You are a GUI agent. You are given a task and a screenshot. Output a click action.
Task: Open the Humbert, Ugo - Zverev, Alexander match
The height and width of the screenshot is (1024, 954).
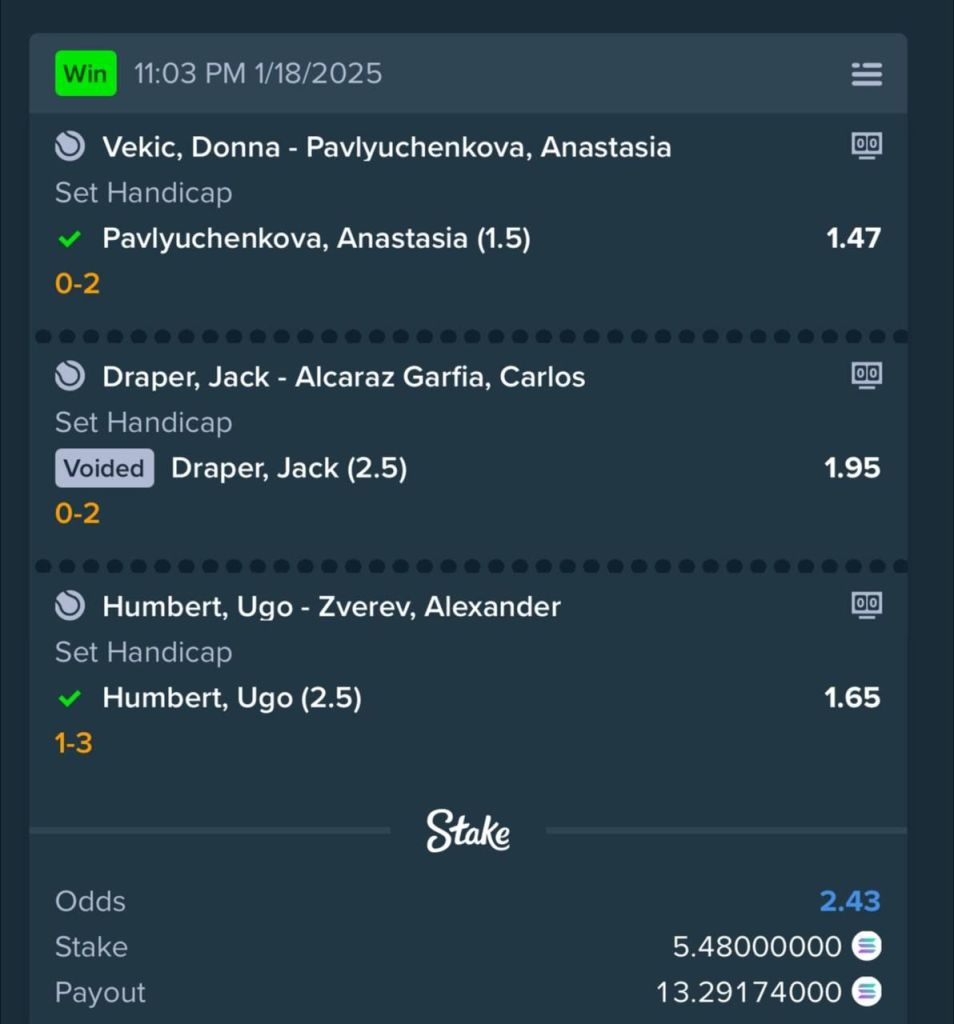click(x=331, y=607)
